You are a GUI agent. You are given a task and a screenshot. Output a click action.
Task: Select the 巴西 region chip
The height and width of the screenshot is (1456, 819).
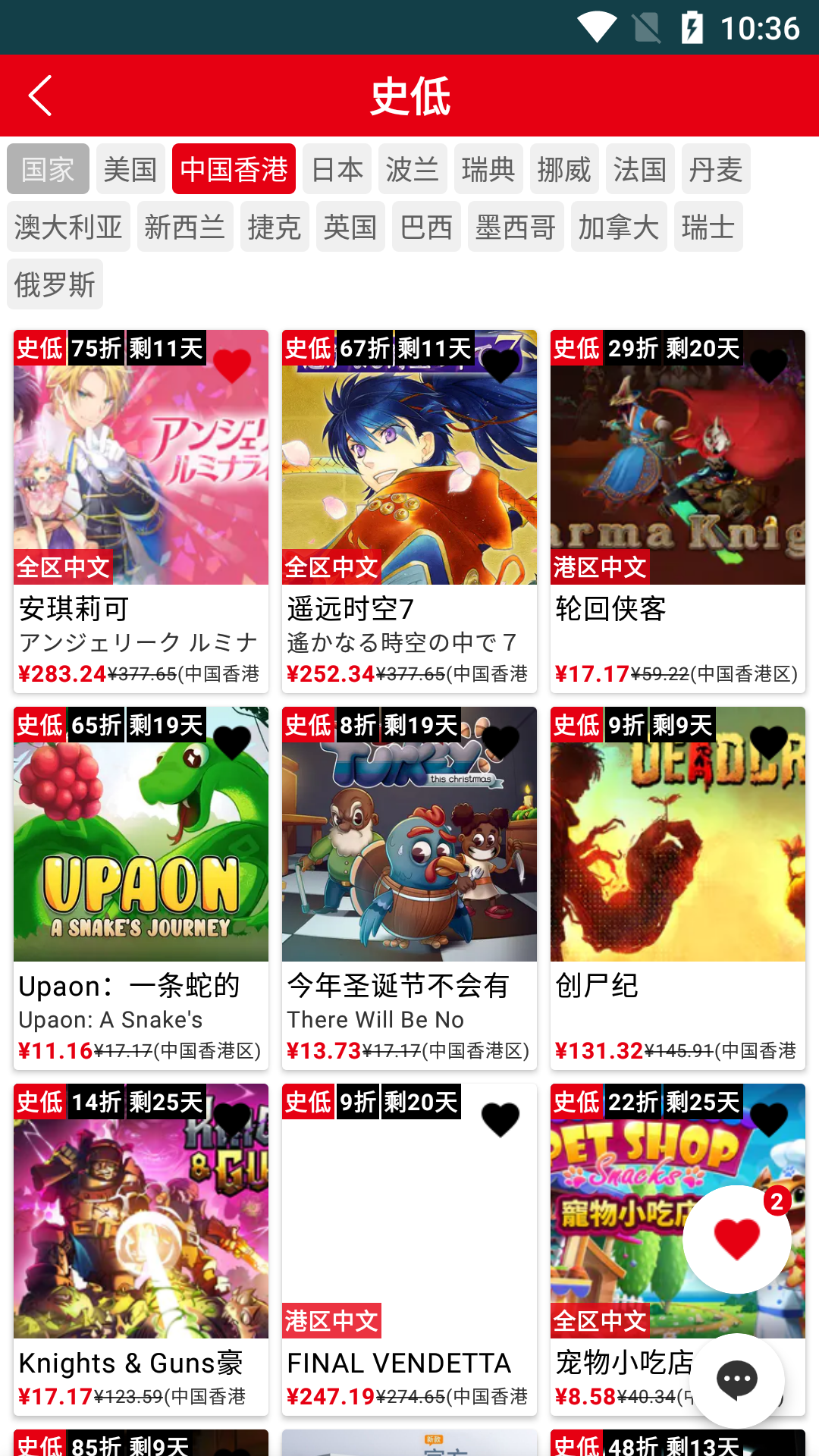426,227
